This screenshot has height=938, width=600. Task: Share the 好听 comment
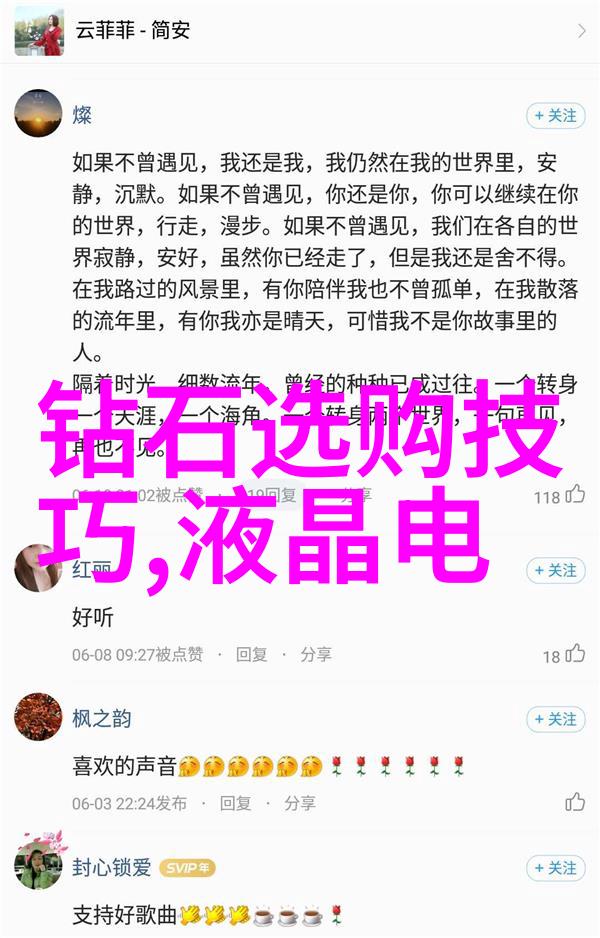coord(316,655)
